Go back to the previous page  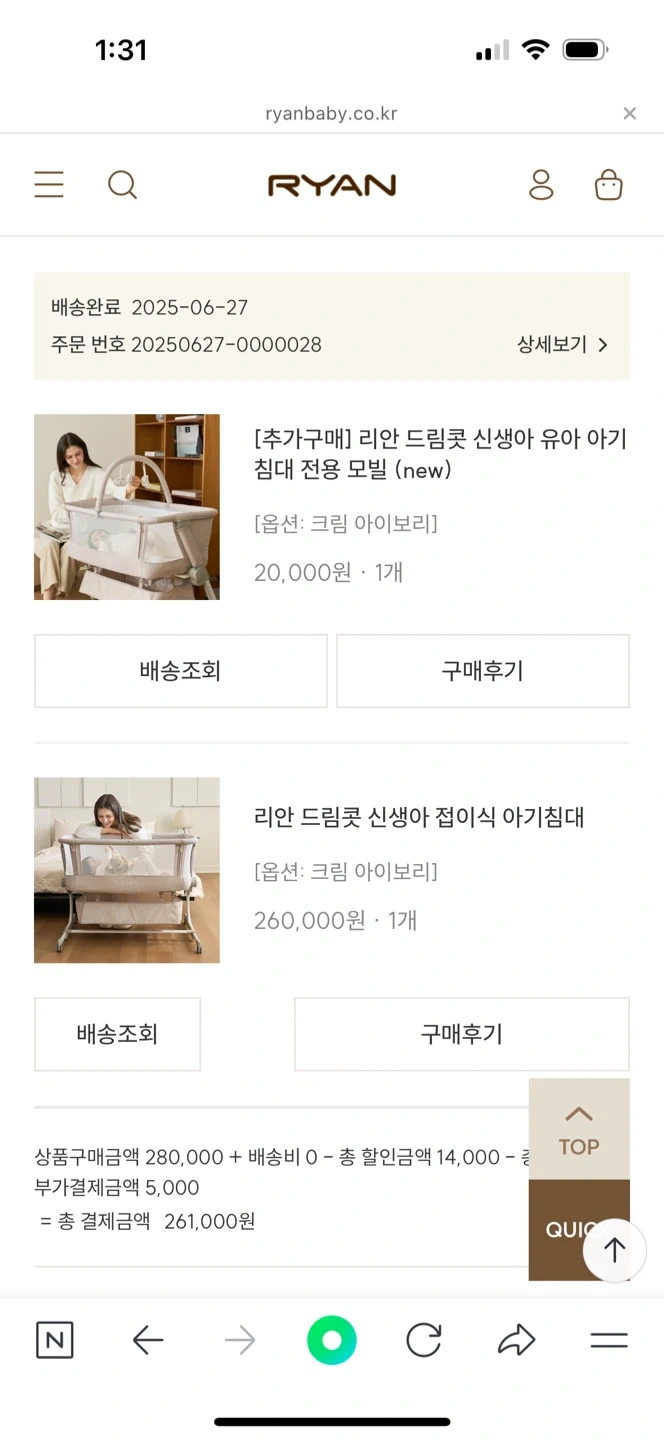click(x=148, y=1340)
